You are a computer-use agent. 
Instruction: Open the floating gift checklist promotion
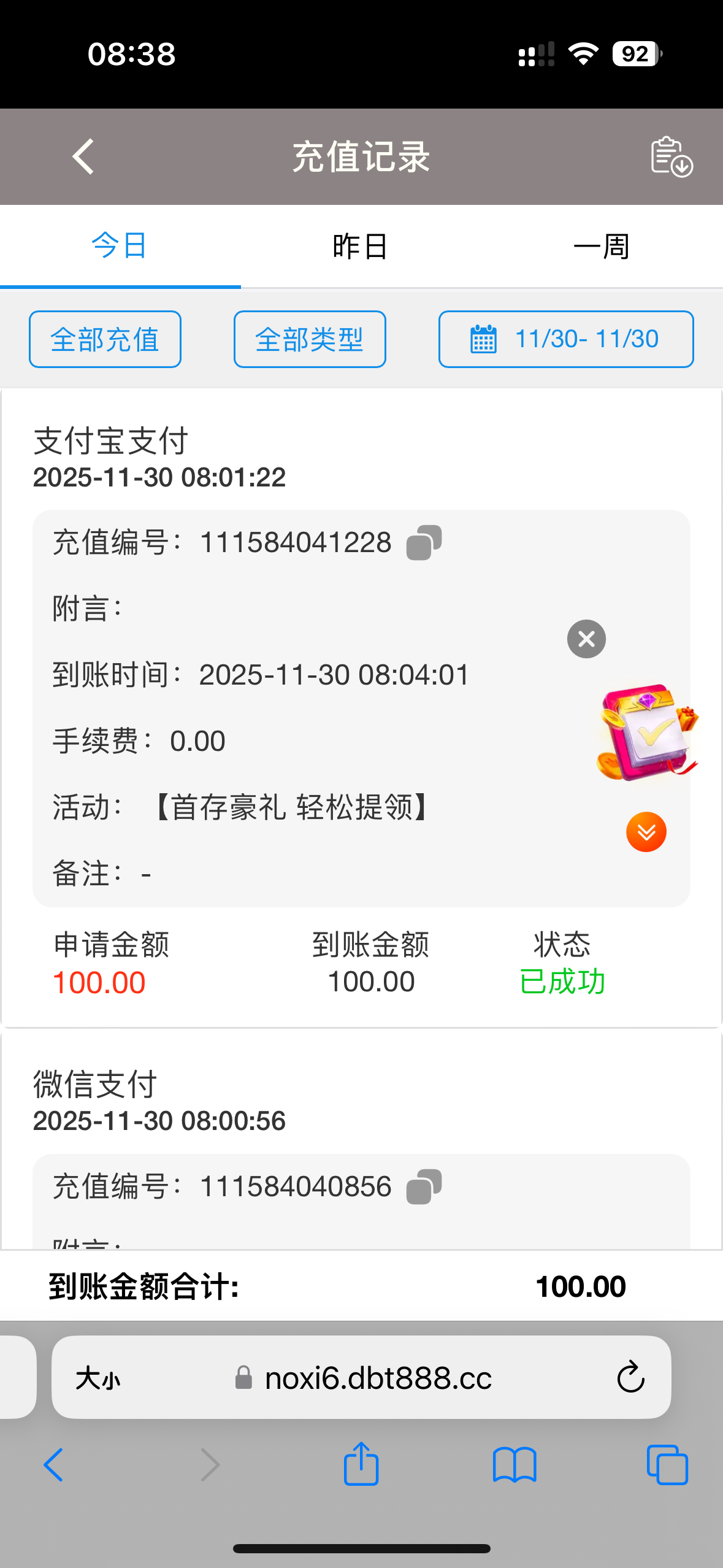646,733
